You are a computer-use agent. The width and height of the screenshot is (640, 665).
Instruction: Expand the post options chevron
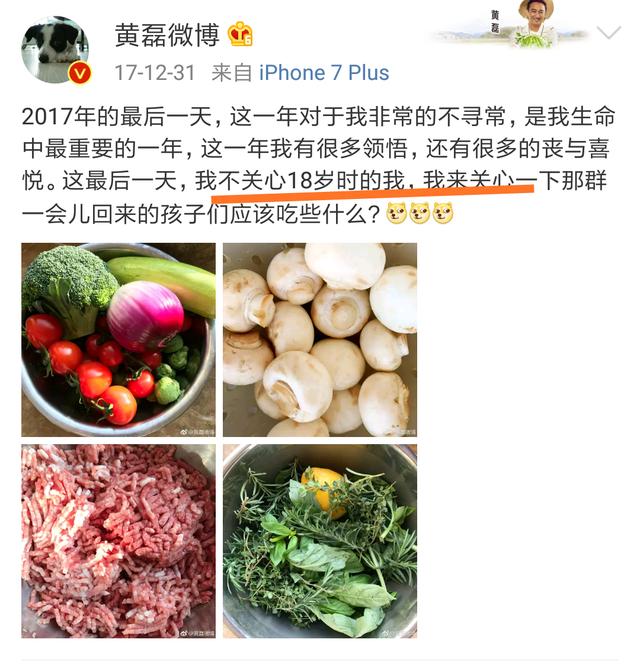[x=608, y=34]
